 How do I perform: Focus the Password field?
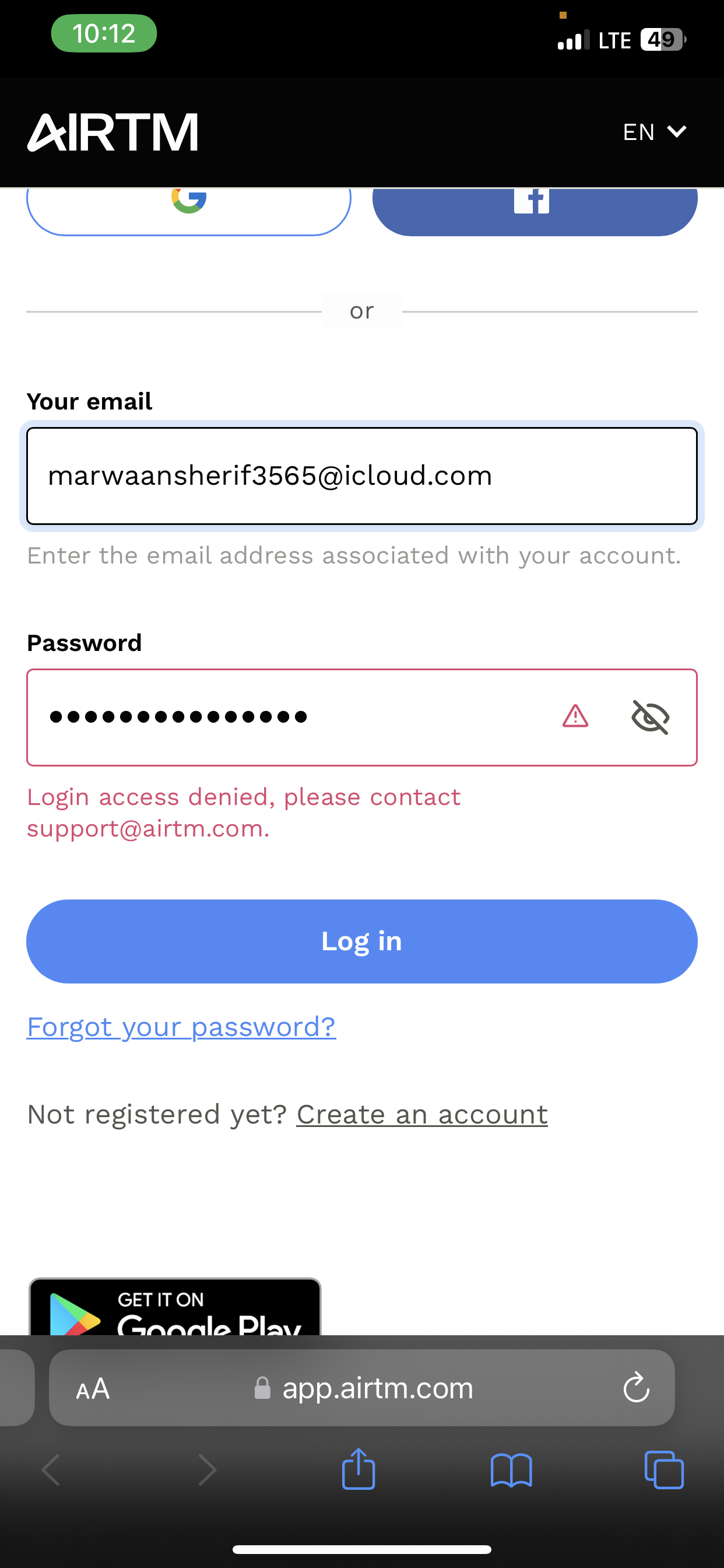tap(292, 717)
